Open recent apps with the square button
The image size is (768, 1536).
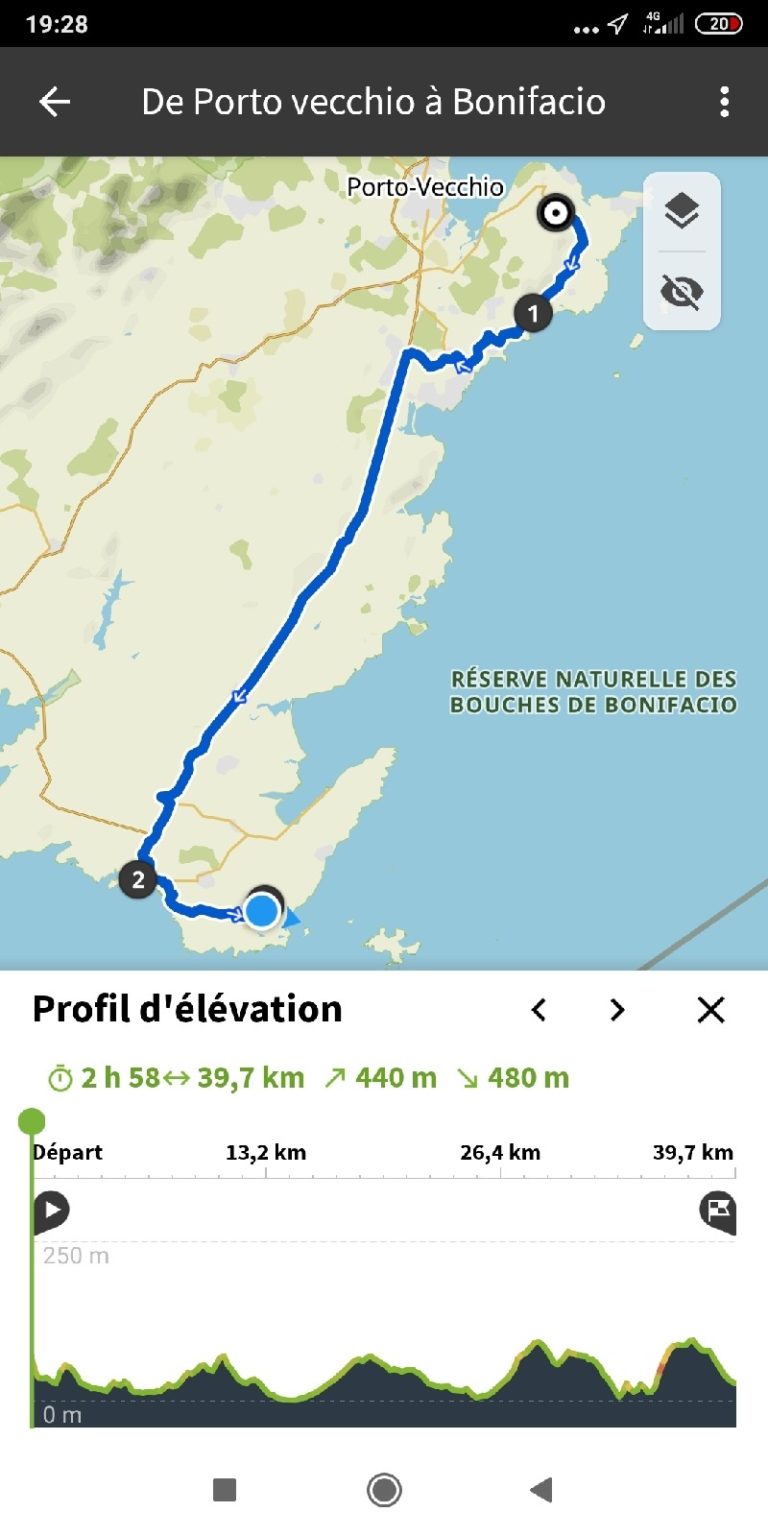(x=225, y=1490)
